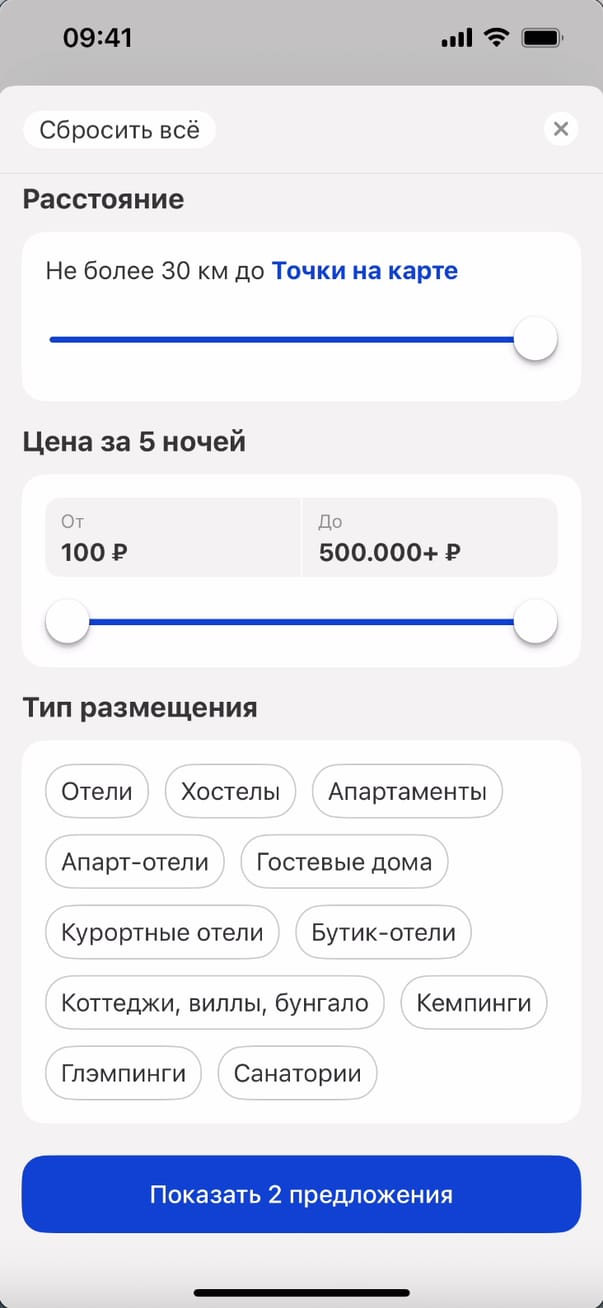Choose the 'Бутик-отели' chip
This screenshot has height=1308, width=603.
pyautogui.click(x=383, y=933)
